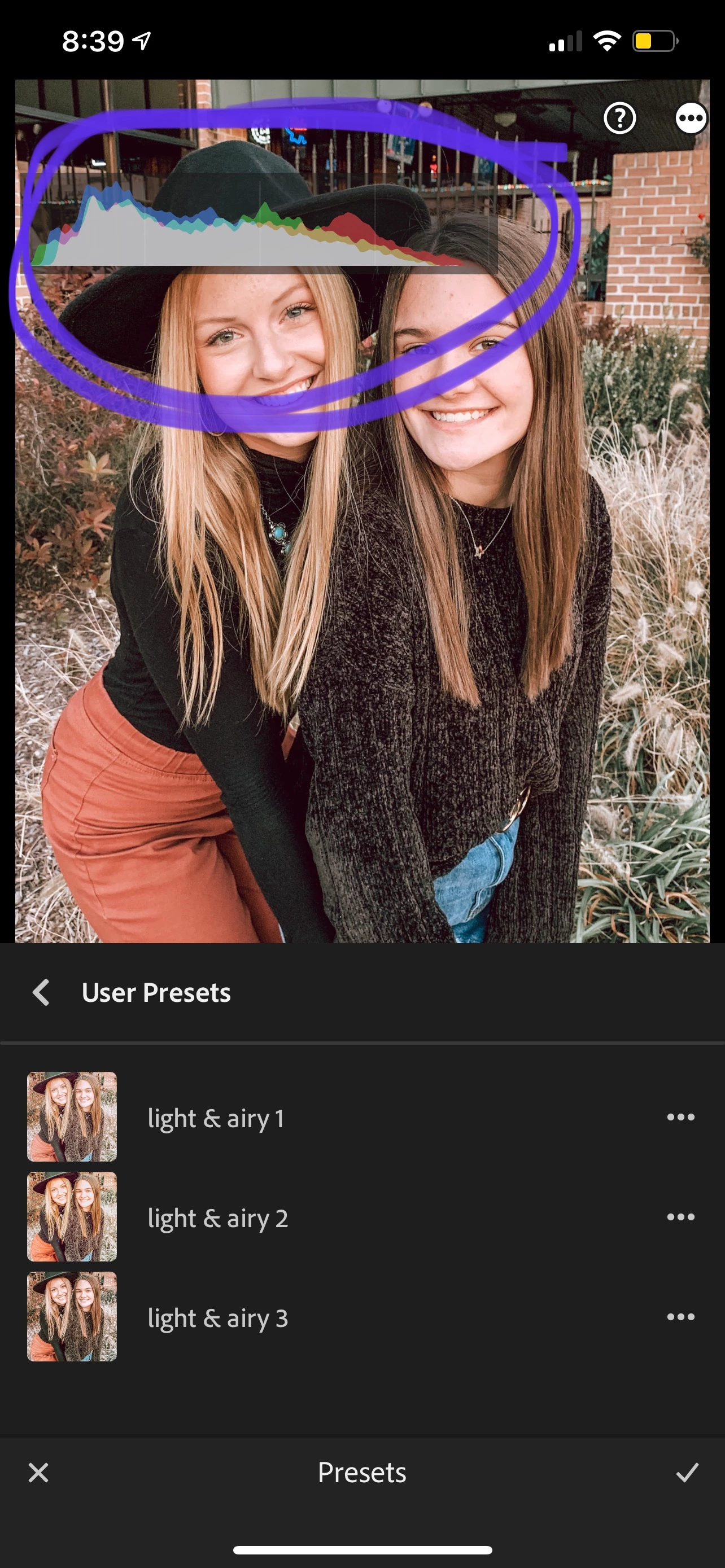
Task: Confirm the preset with the checkmark
Action: [687, 1473]
